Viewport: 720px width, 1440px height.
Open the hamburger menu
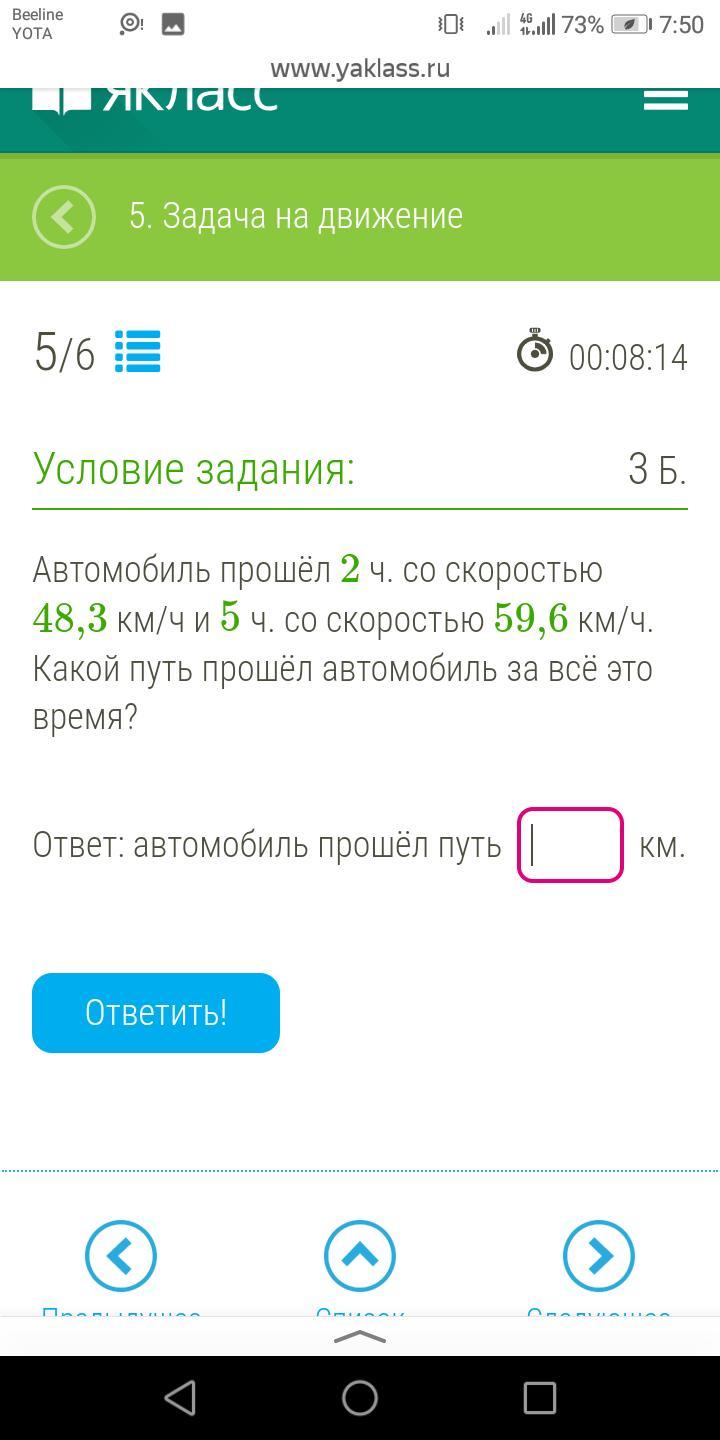(x=665, y=99)
